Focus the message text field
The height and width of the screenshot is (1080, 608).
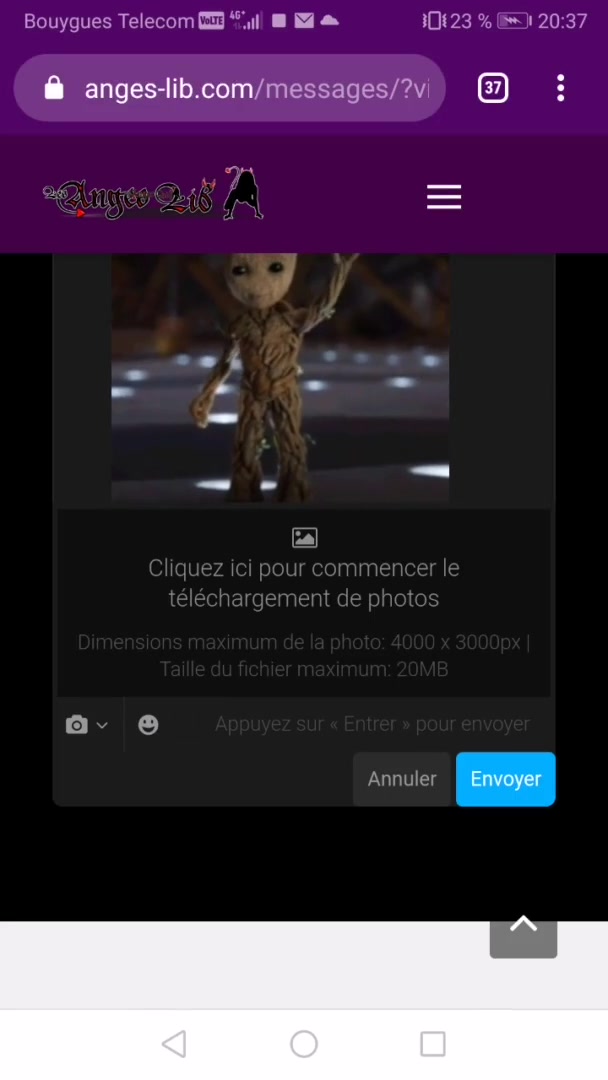[370, 724]
